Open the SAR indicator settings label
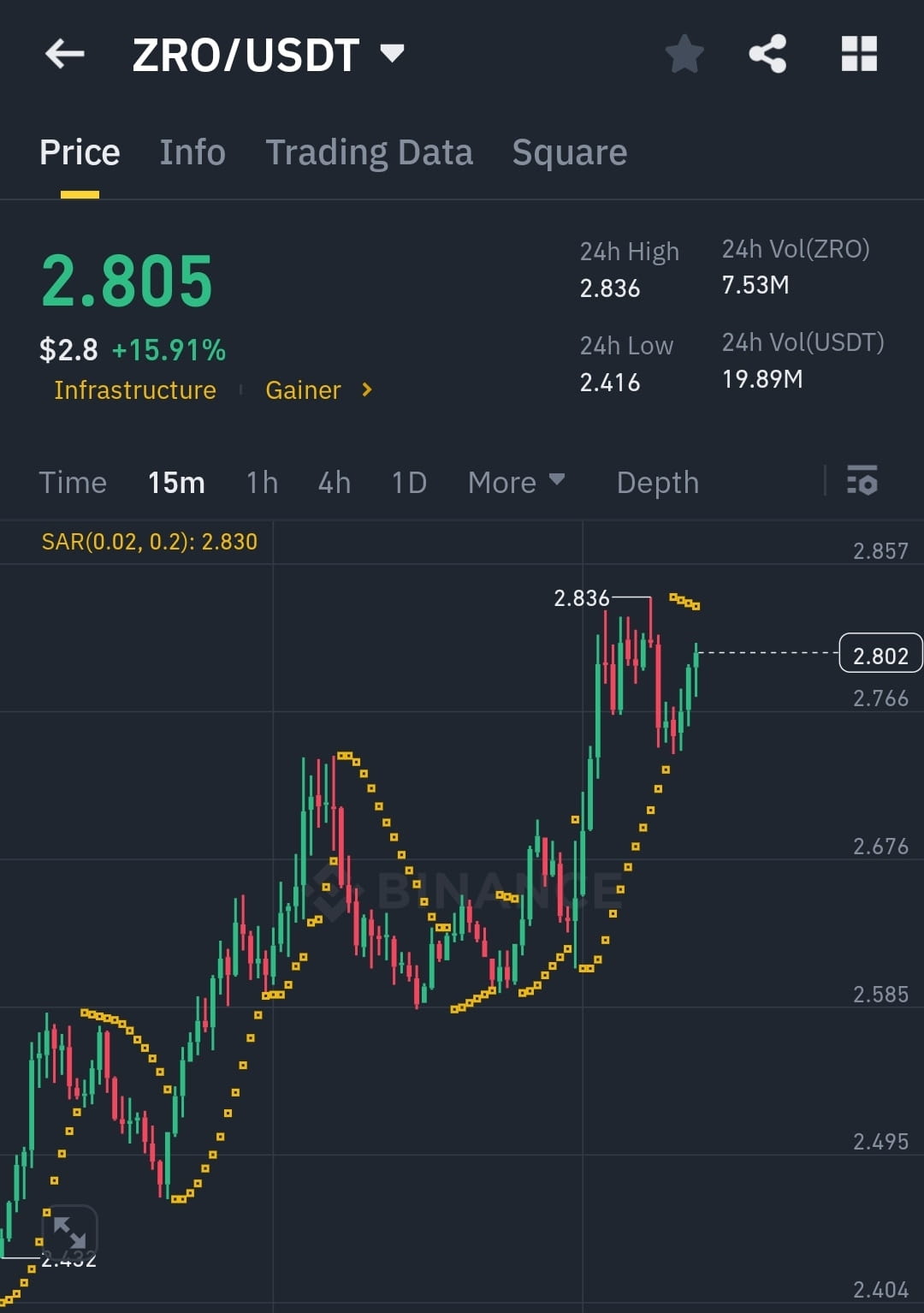Viewport: 924px width, 1313px height. pos(150,542)
